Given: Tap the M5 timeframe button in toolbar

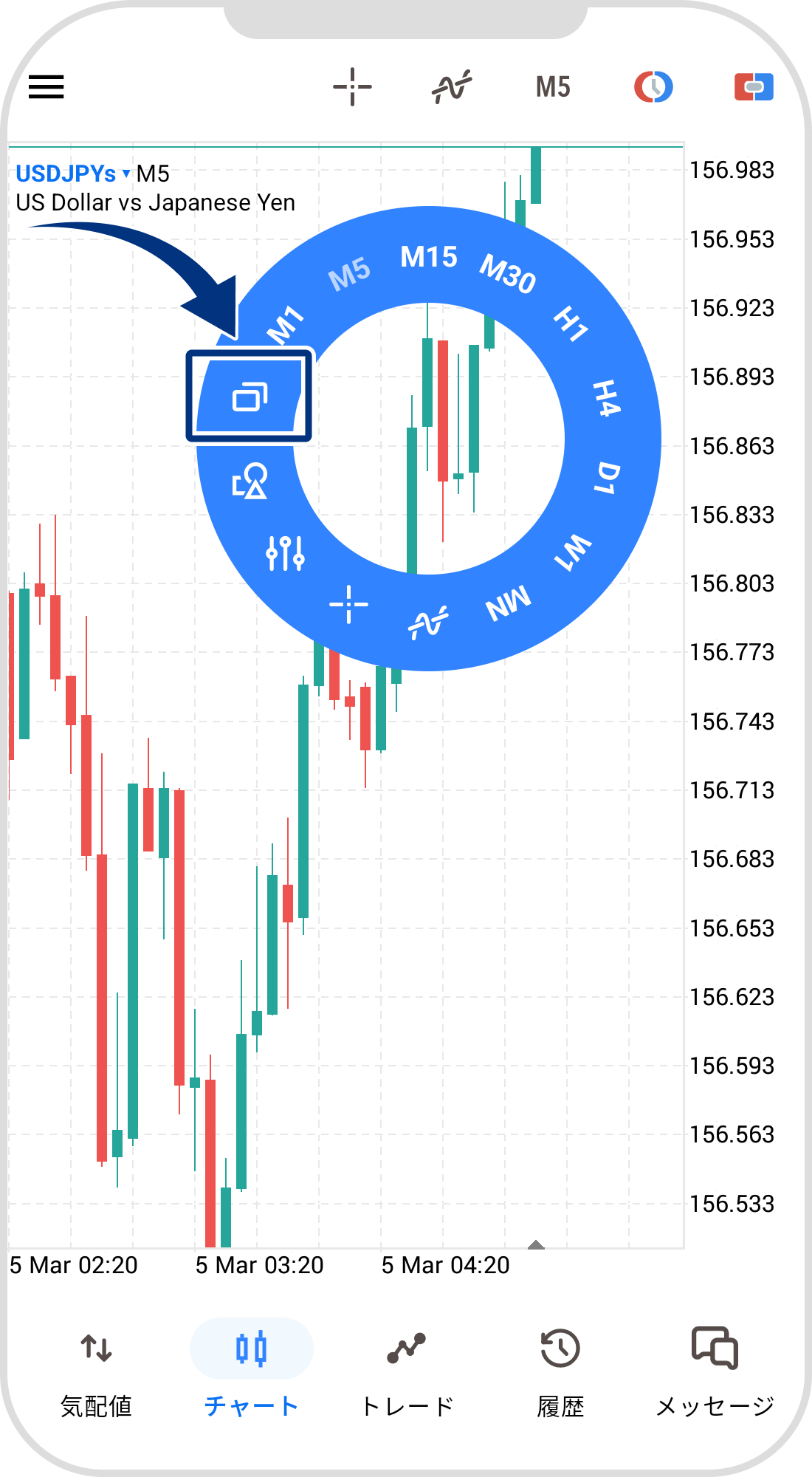Looking at the screenshot, I should [x=553, y=87].
